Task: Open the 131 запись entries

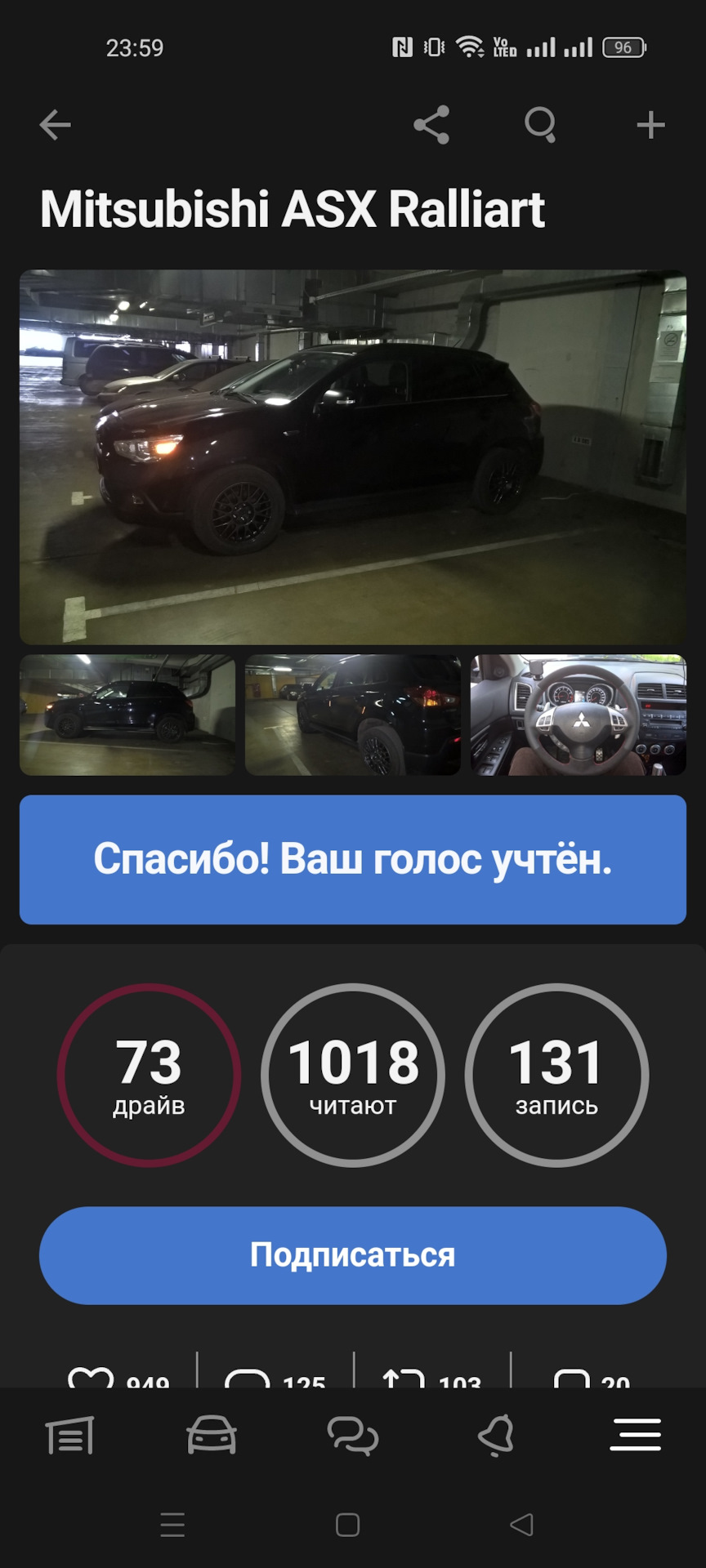Action: click(556, 1075)
